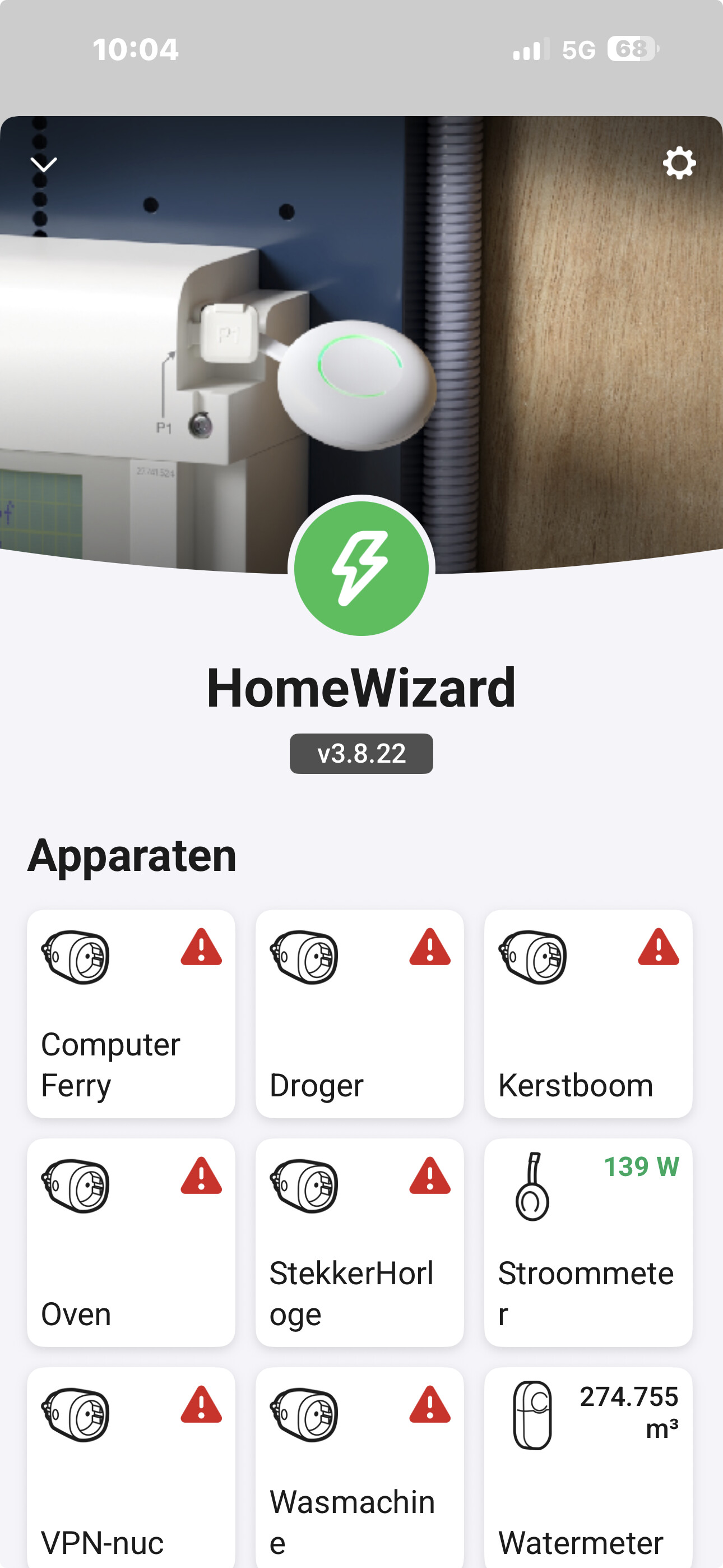View the Watermeter device card
Screen dimensions: 723x1568
click(x=588, y=1467)
